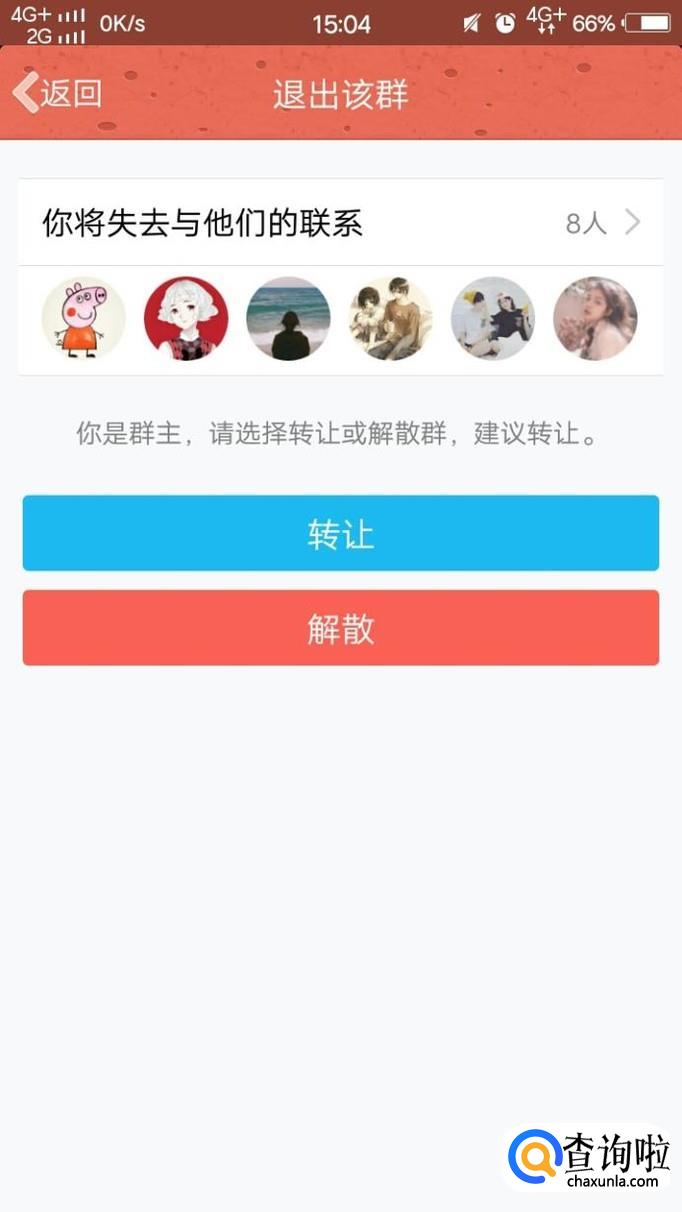
Task: Go back with the 返回 button
Action: pos(58,94)
